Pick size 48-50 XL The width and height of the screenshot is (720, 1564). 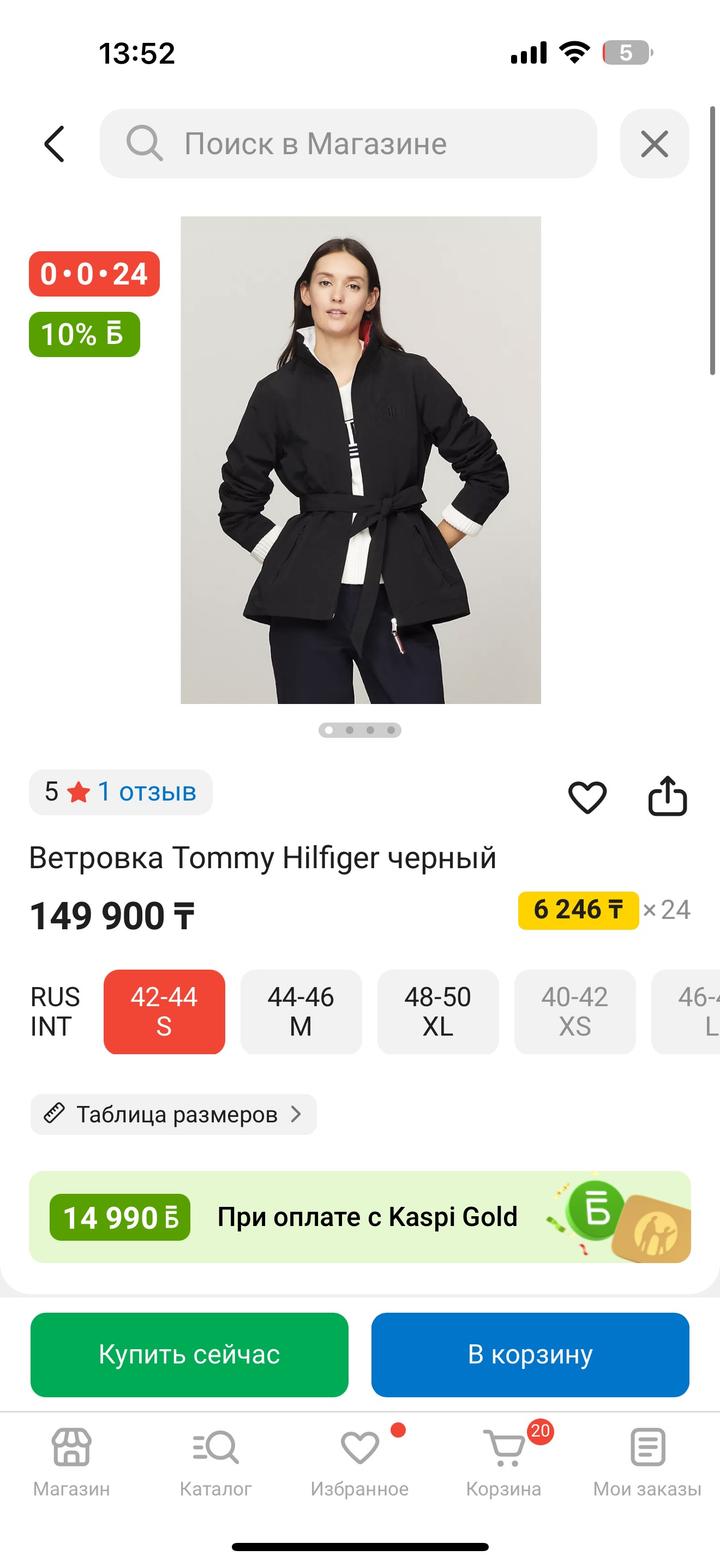[437, 1011]
